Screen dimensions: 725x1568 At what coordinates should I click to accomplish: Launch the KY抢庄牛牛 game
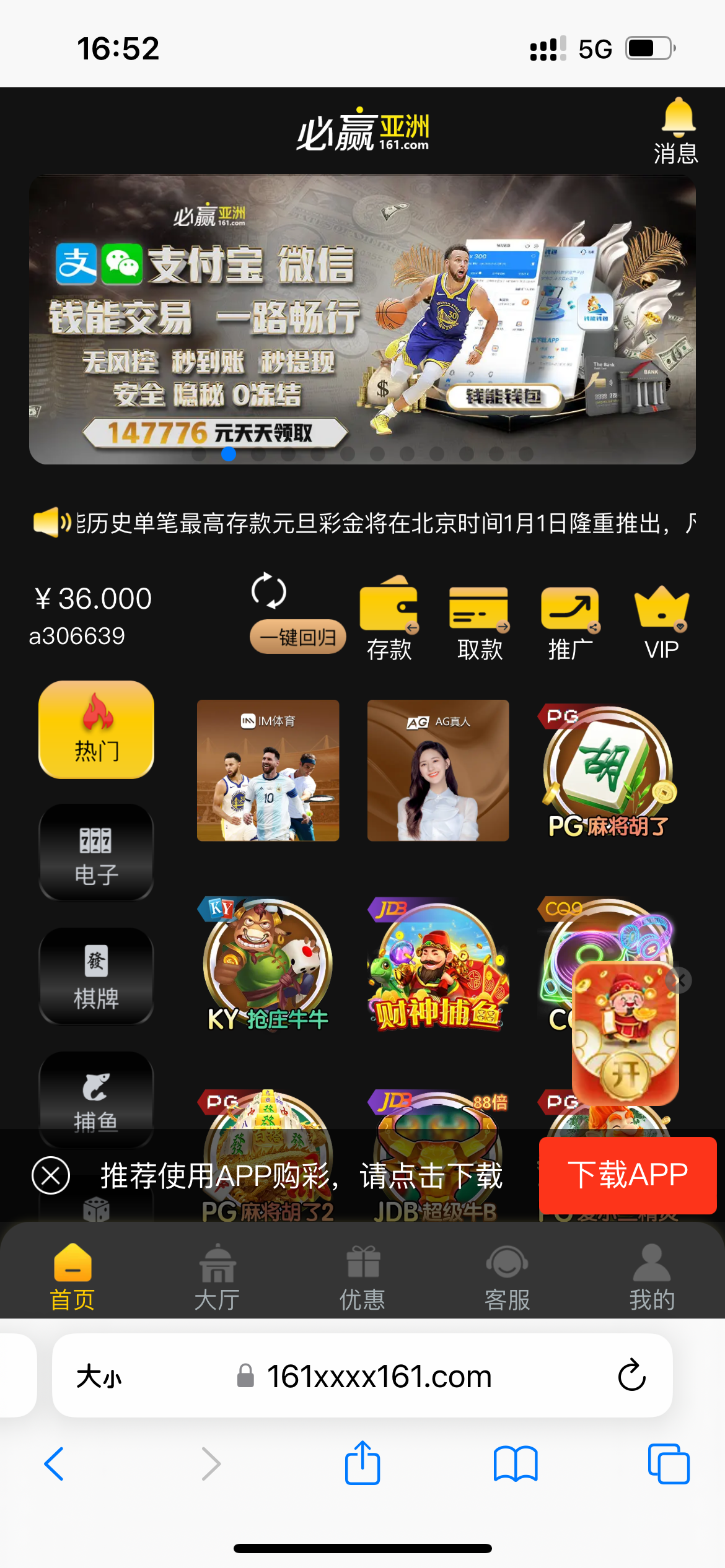pos(268,964)
